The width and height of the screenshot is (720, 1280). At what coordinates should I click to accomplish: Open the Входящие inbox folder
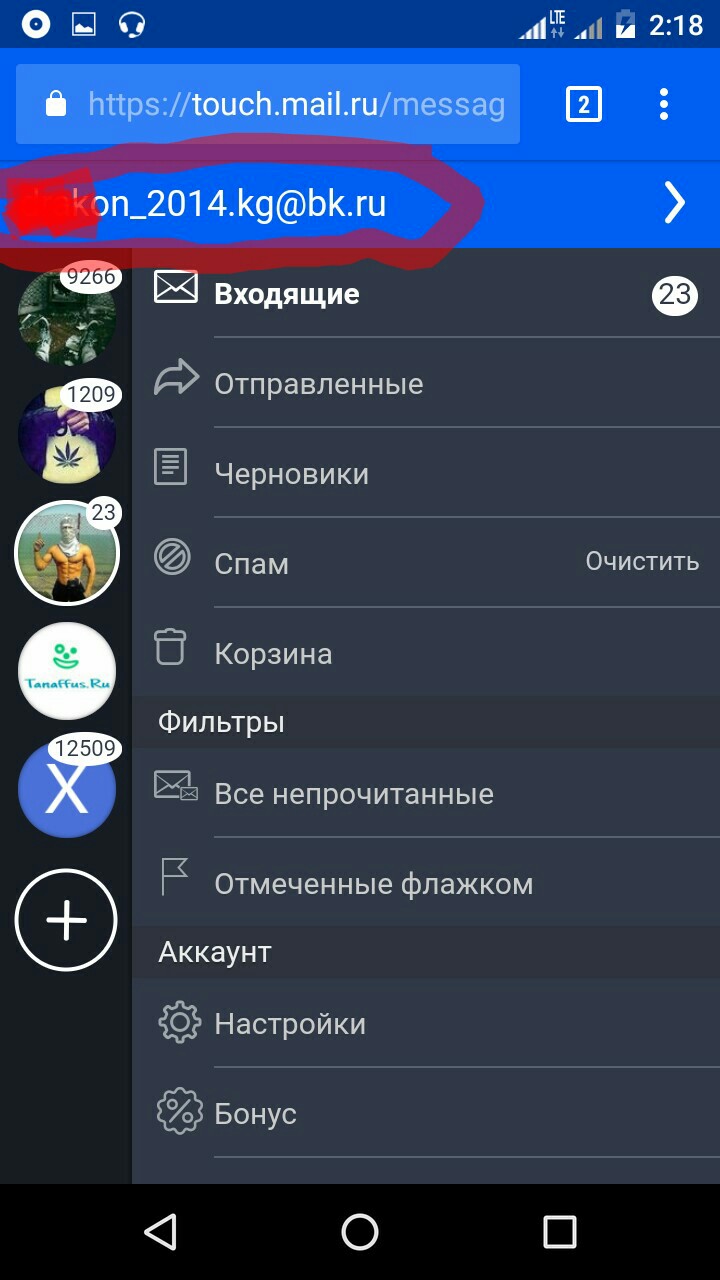[287, 294]
